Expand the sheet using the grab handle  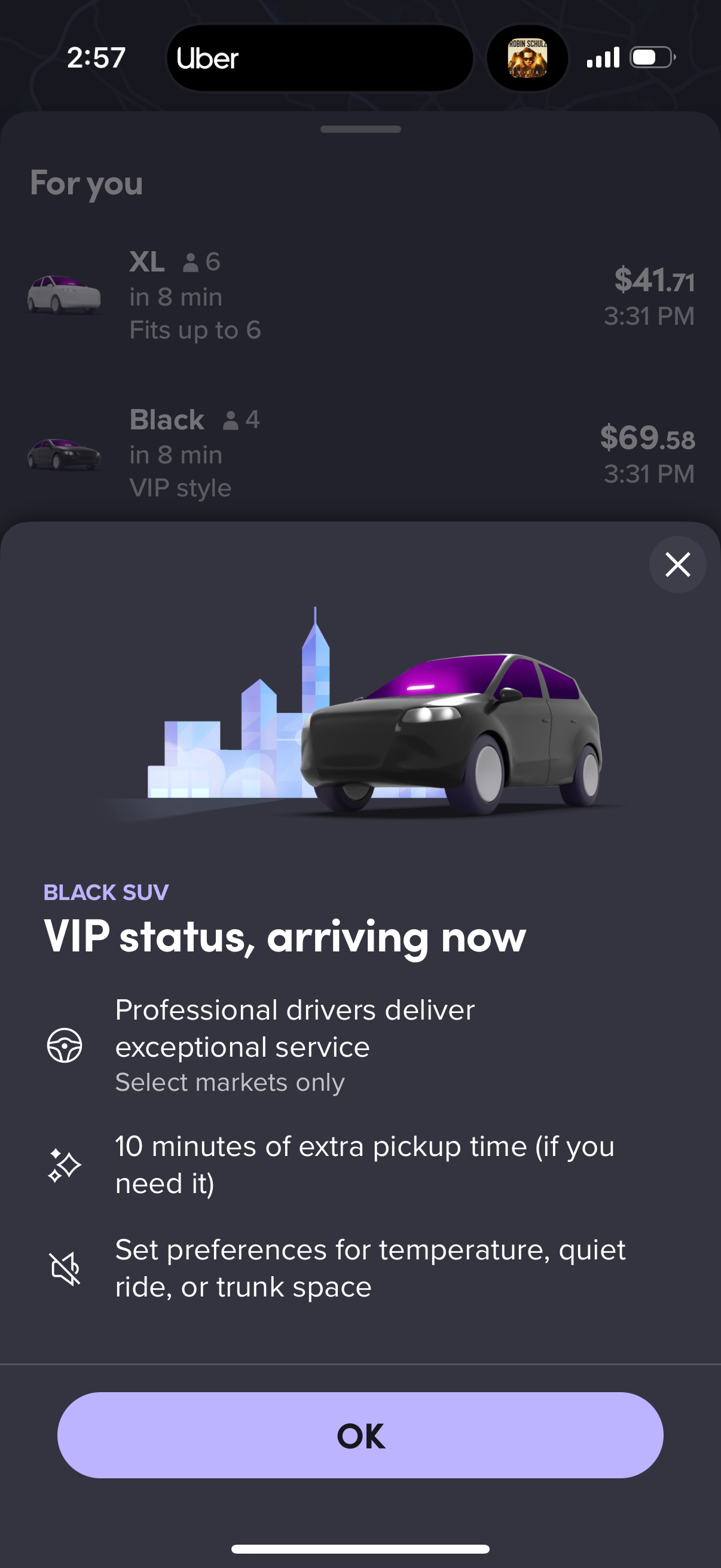point(360,128)
